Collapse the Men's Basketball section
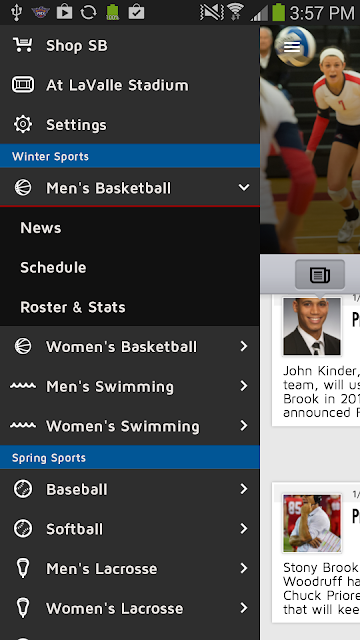Image resolution: width=360 pixels, height=640 pixels. pyautogui.click(x=130, y=188)
